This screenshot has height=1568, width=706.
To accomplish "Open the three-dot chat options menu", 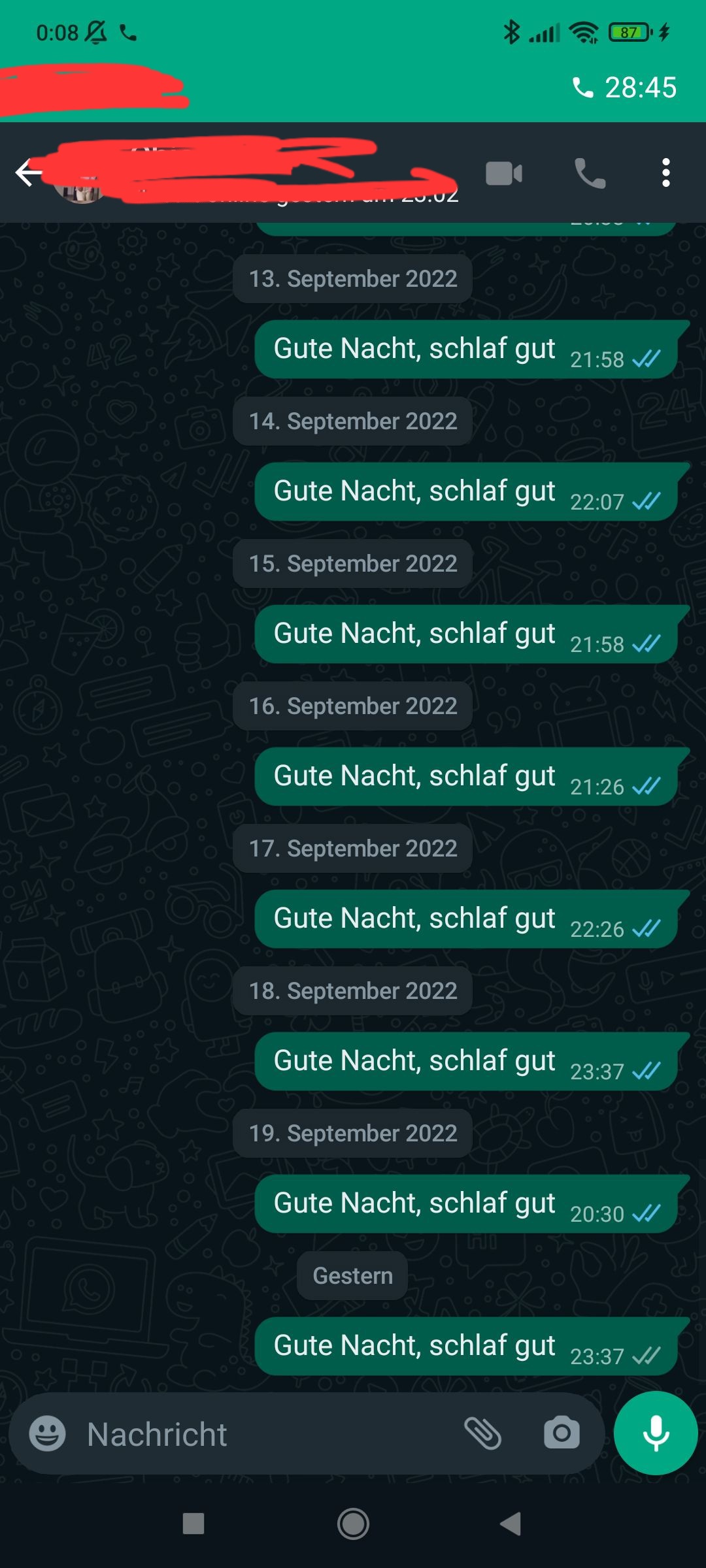I will pos(666,172).
